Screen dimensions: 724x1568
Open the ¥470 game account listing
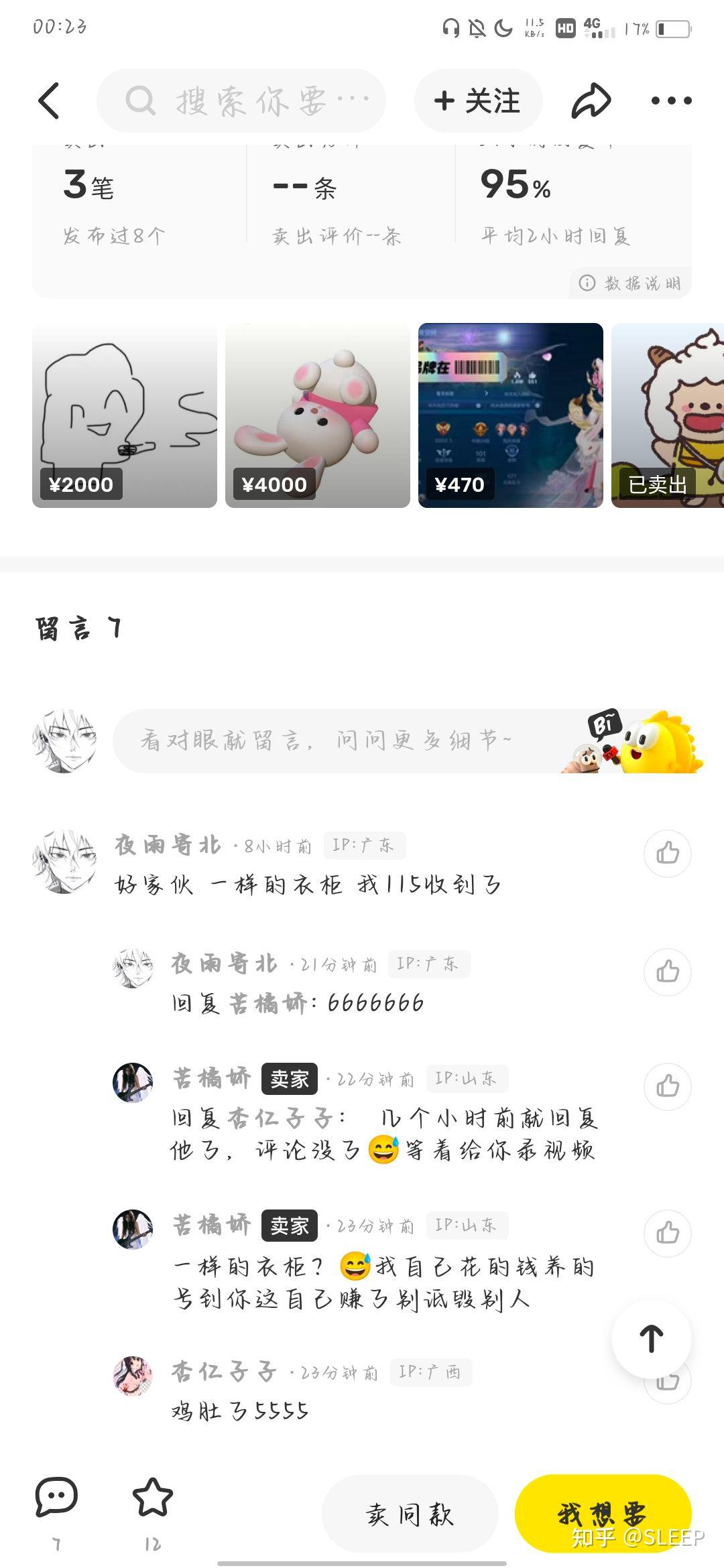pyautogui.click(x=511, y=415)
